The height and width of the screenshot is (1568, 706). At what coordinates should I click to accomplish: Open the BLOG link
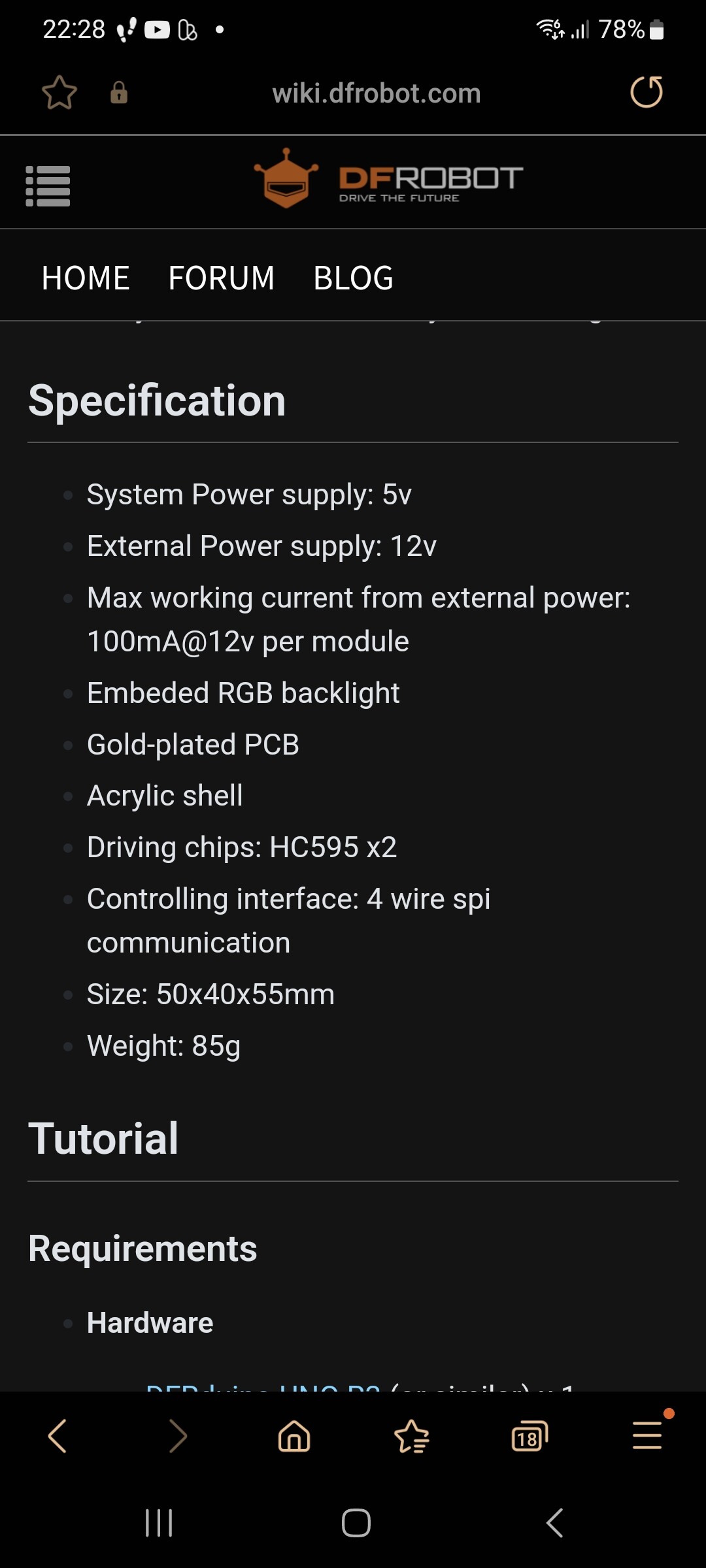click(353, 278)
